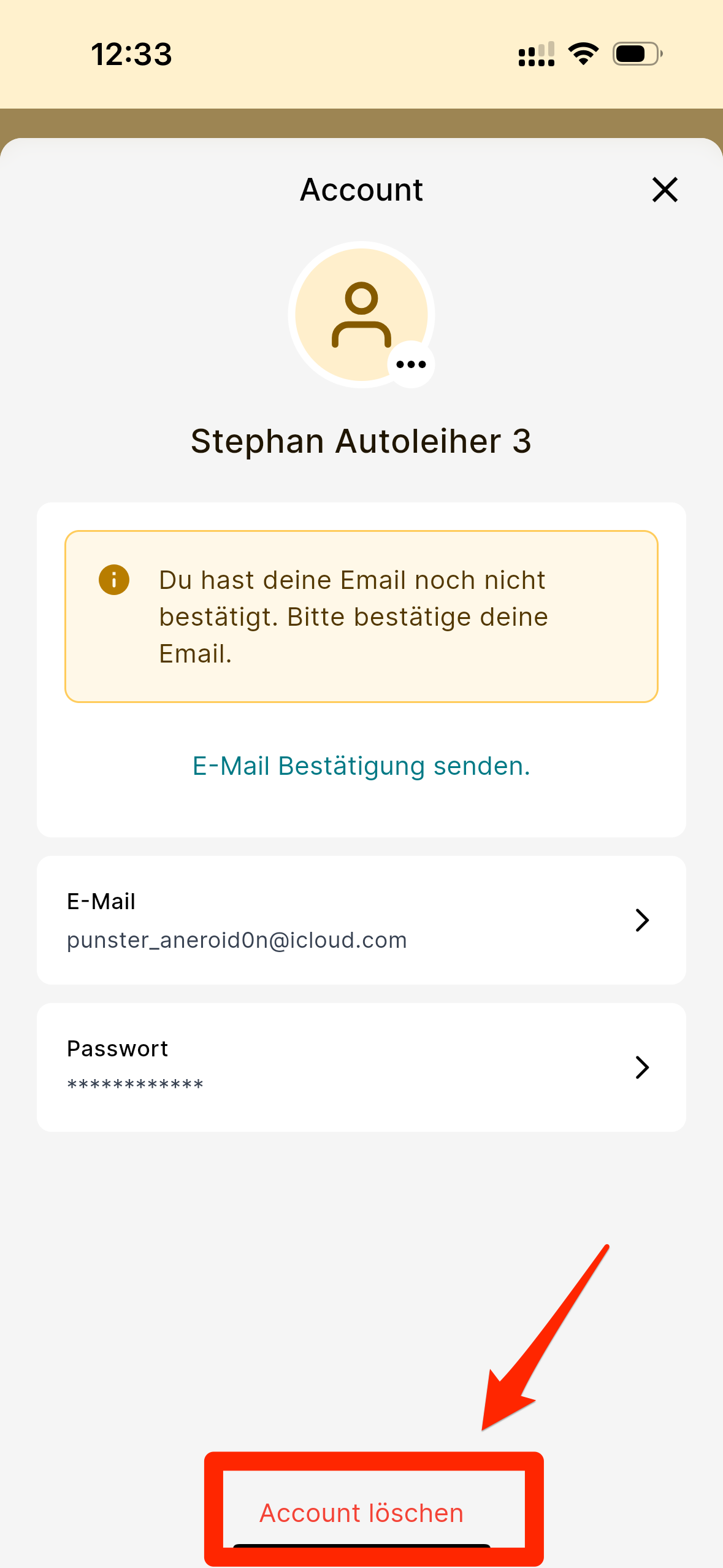Screen dimensions: 723x1568
Task: Tap Account löschen button
Action: coord(361,1513)
